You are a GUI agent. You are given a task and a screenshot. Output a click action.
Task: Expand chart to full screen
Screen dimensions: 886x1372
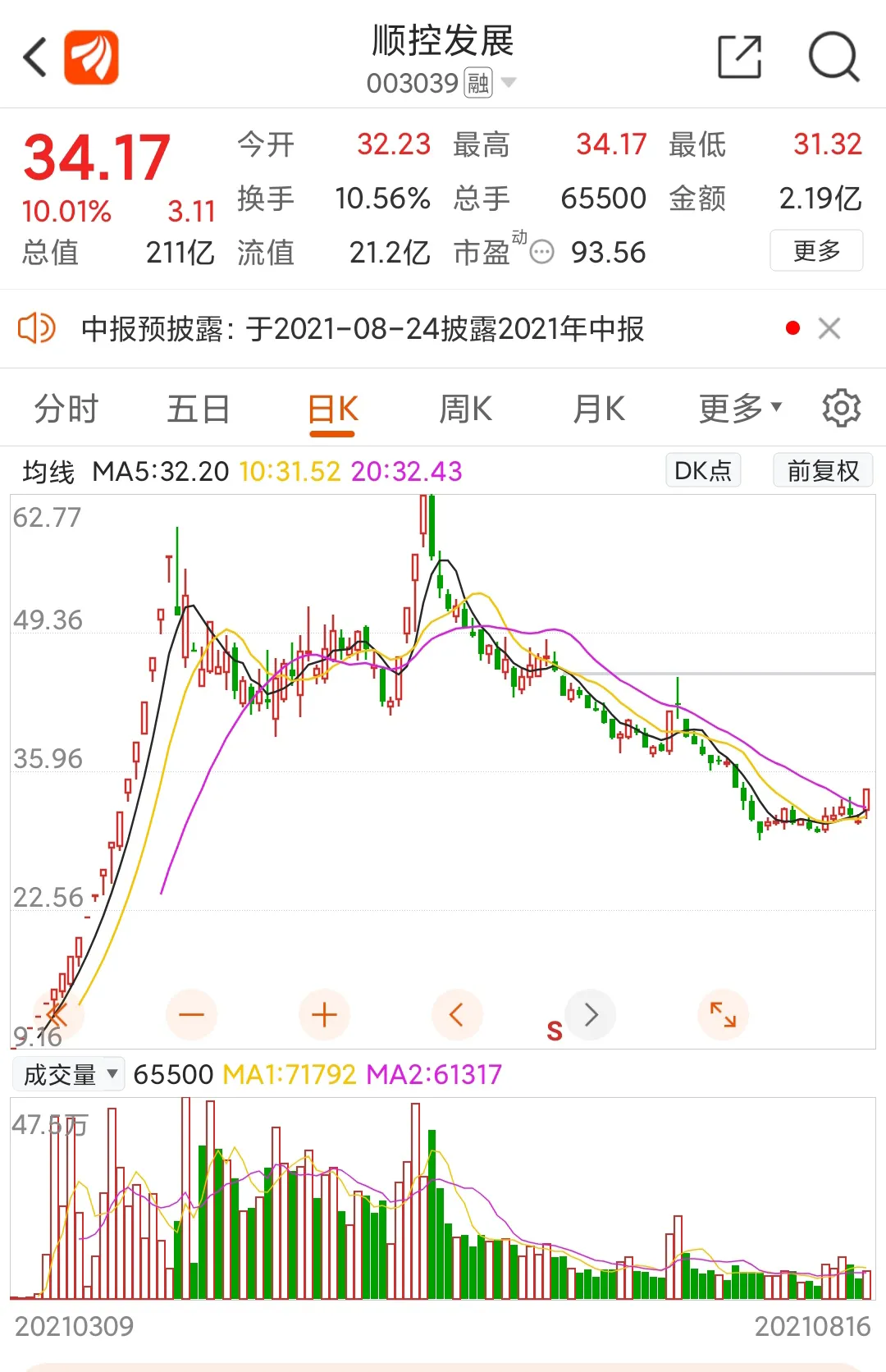coord(723,1015)
